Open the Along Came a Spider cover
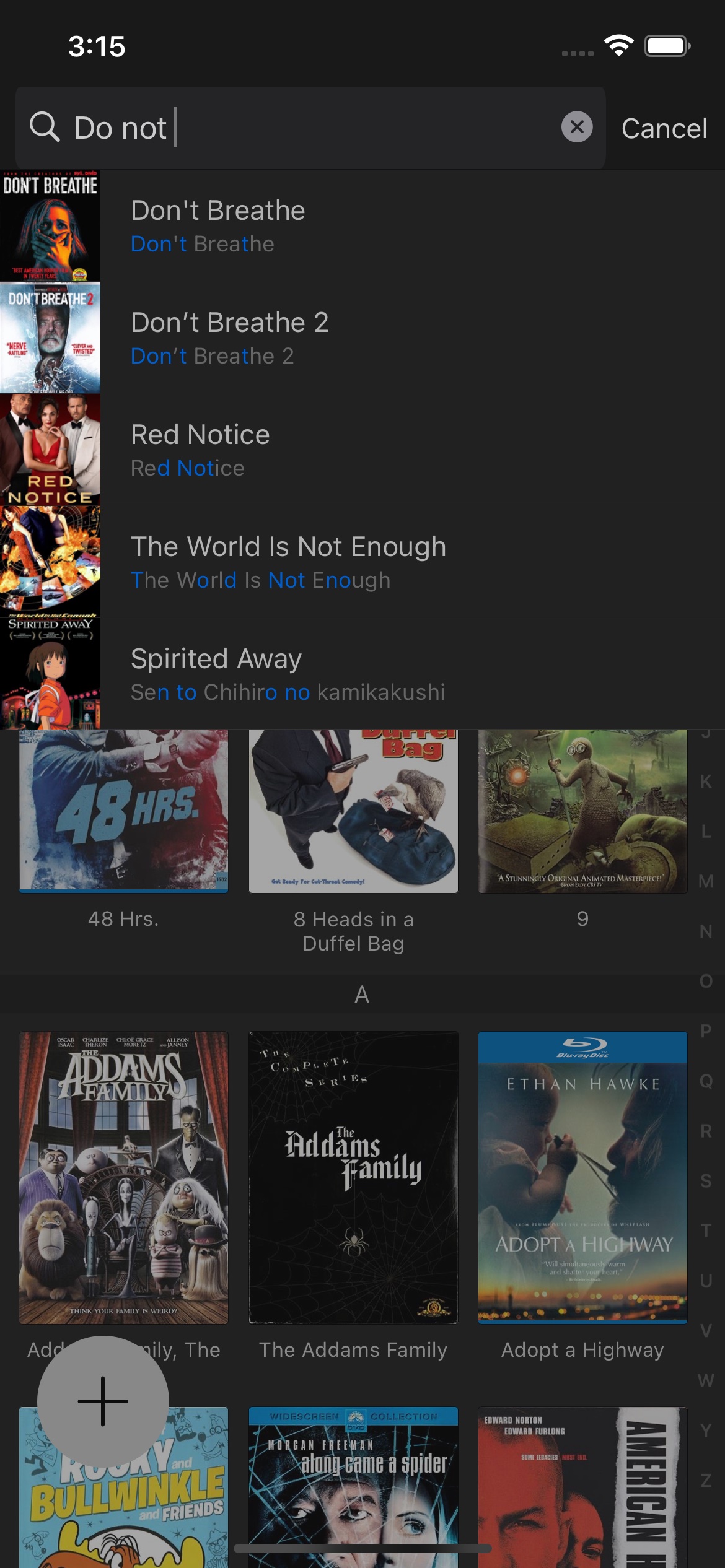Image resolution: width=725 pixels, height=1568 pixels. coord(353,1486)
